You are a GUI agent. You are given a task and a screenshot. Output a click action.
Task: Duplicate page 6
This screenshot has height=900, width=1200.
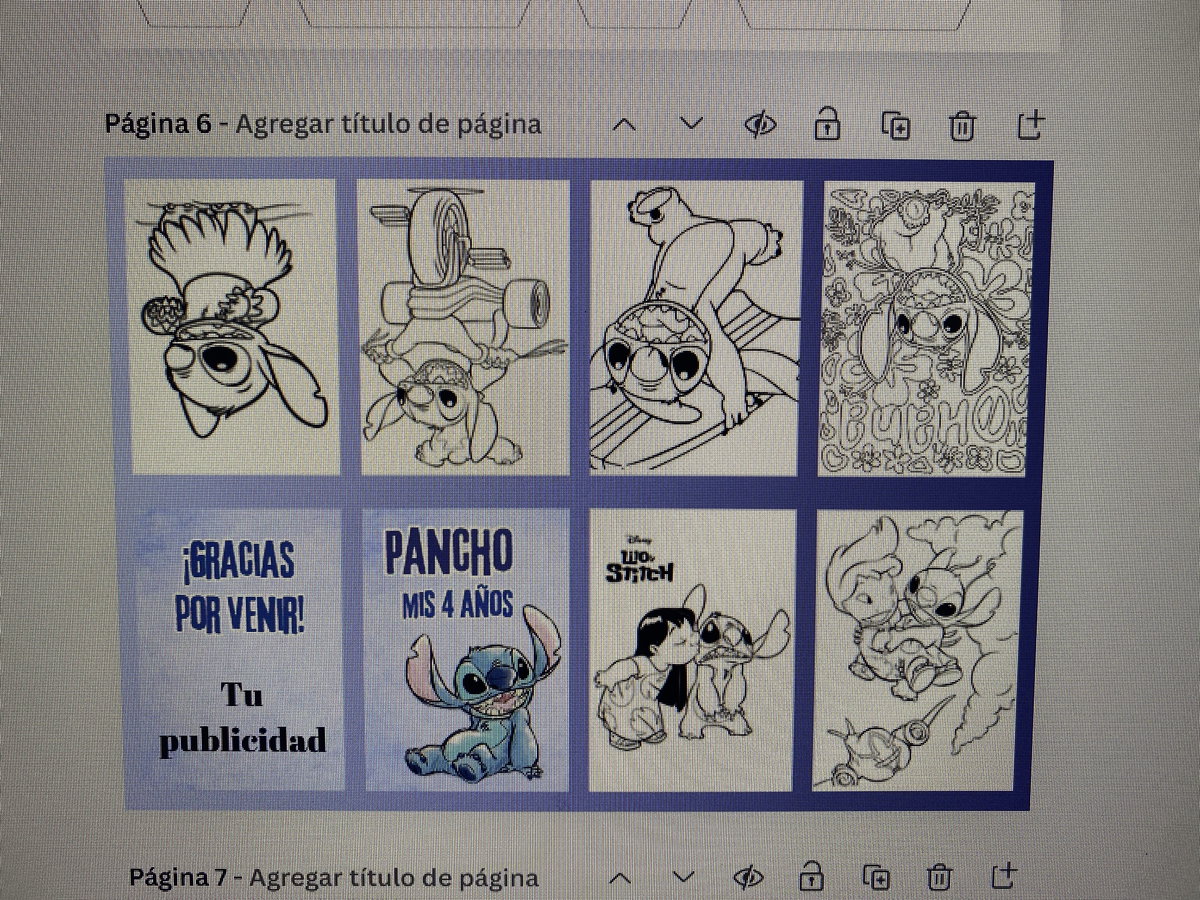point(895,126)
